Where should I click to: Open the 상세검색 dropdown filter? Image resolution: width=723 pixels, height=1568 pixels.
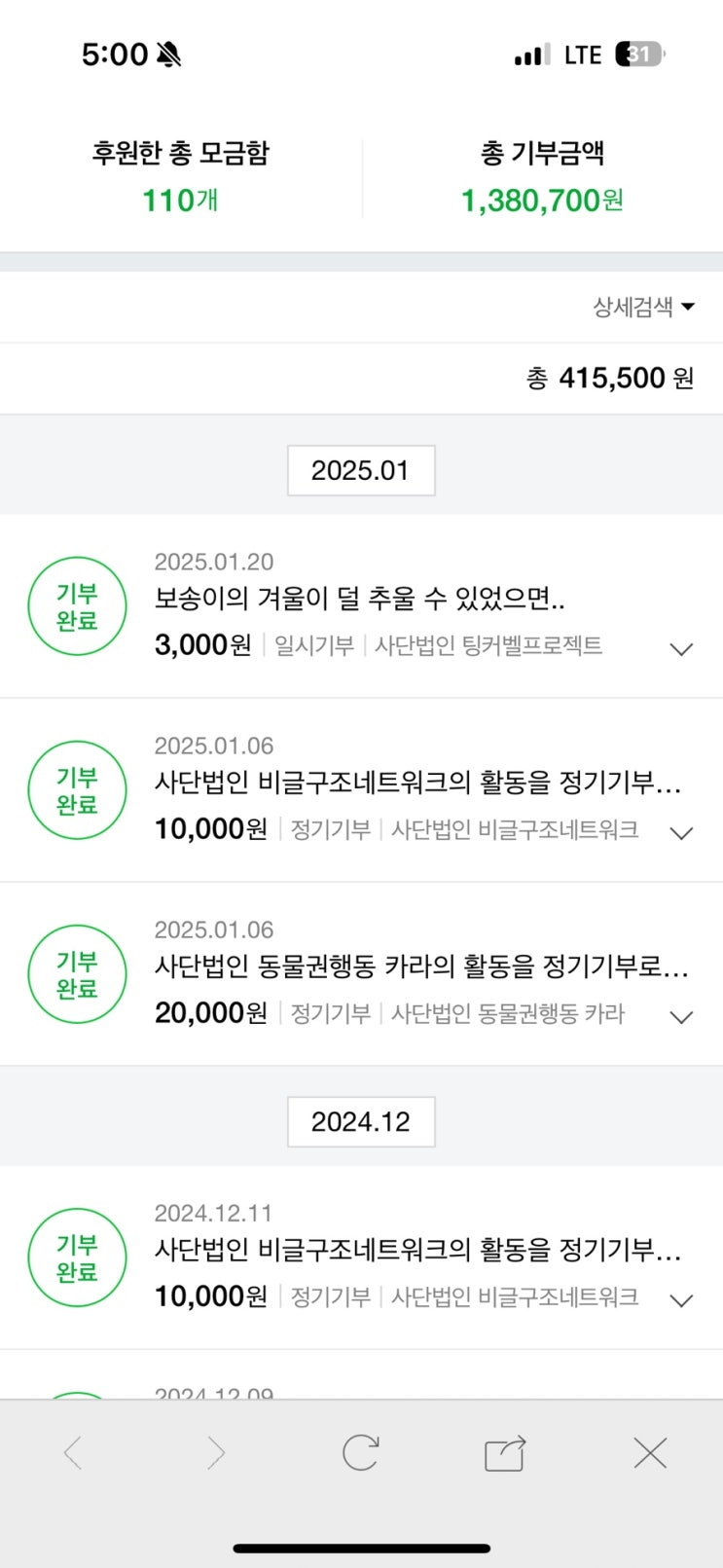point(643,308)
